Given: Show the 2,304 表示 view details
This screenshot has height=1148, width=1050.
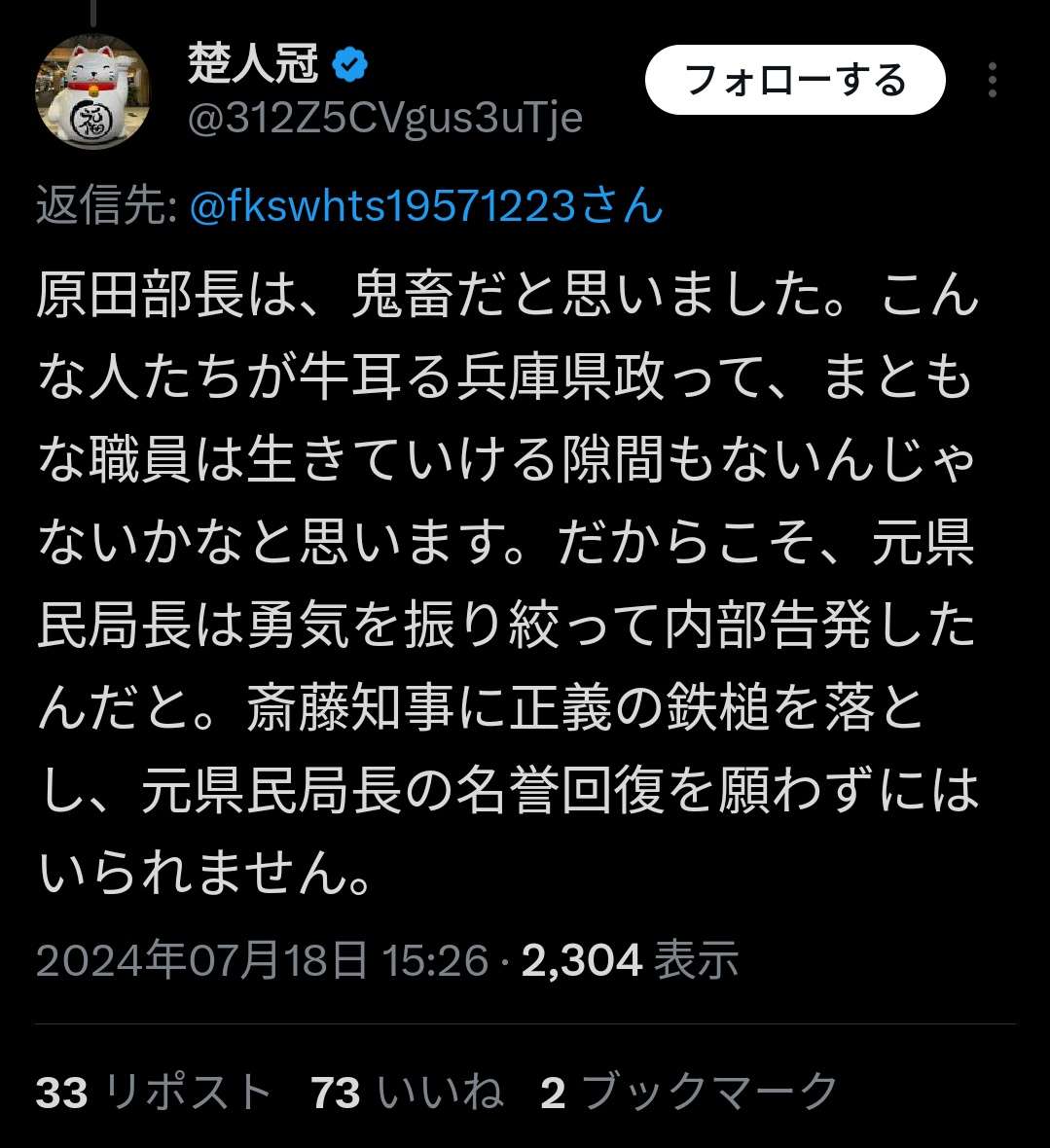Looking at the screenshot, I should tap(630, 960).
